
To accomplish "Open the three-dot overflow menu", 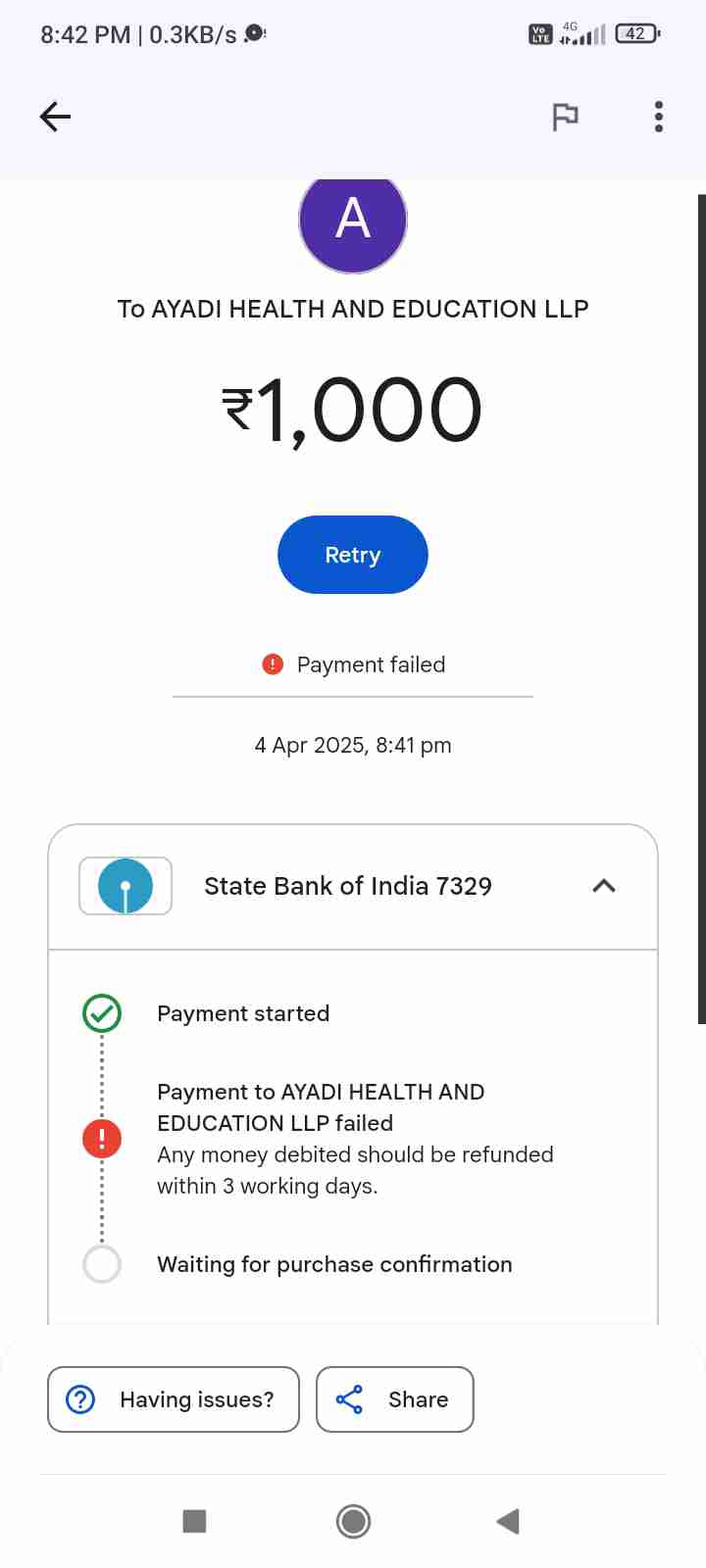I will click(658, 117).
